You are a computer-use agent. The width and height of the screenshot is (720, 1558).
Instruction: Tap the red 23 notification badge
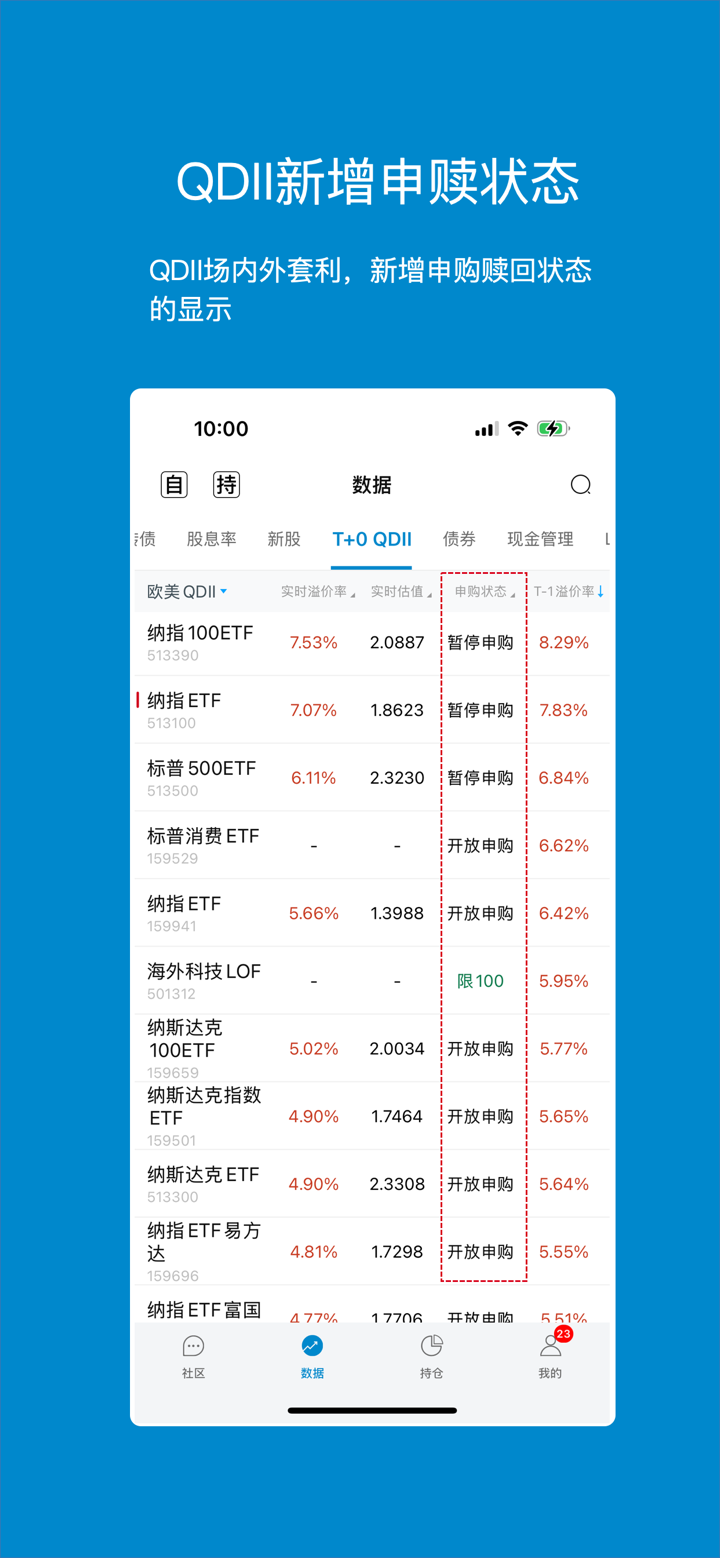(x=563, y=1333)
